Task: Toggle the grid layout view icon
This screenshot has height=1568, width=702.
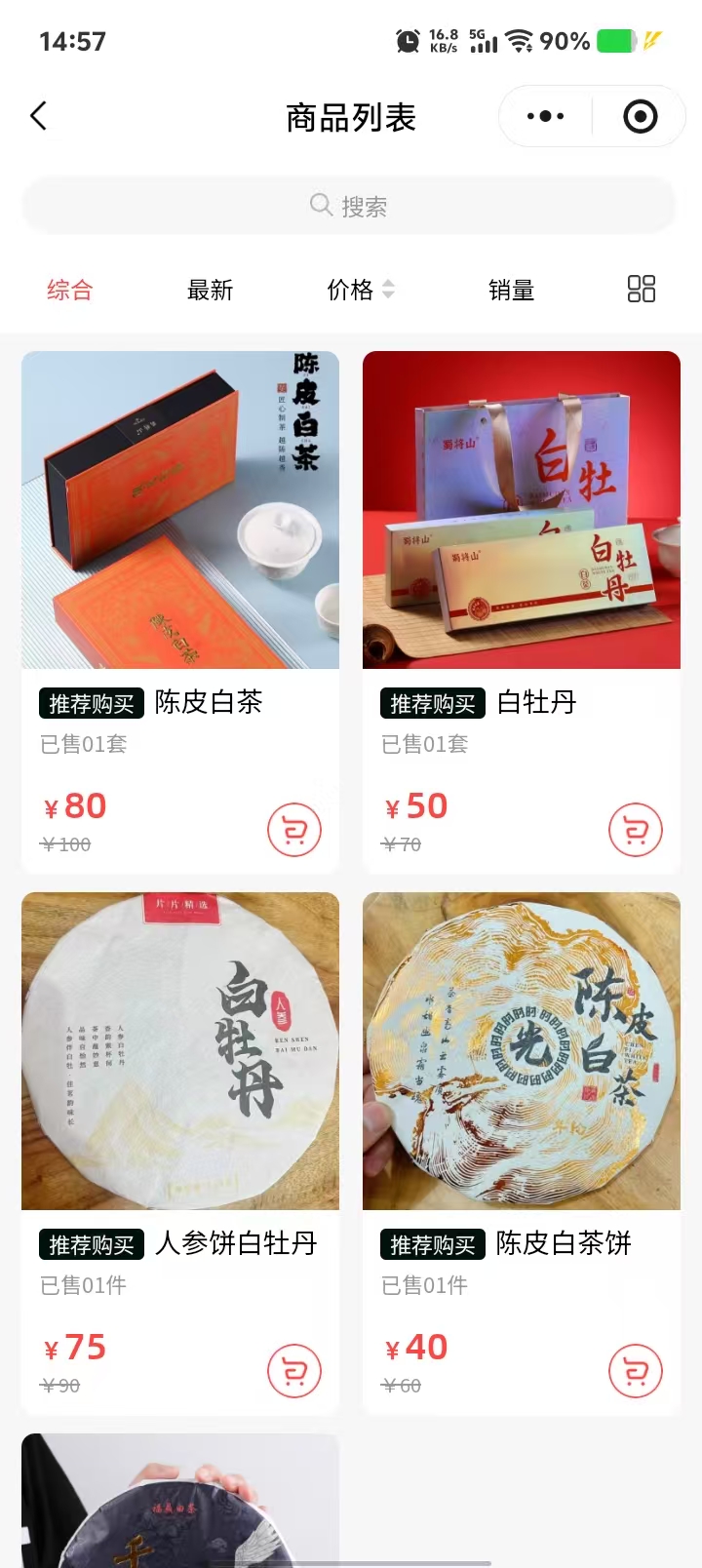Action: tap(641, 289)
